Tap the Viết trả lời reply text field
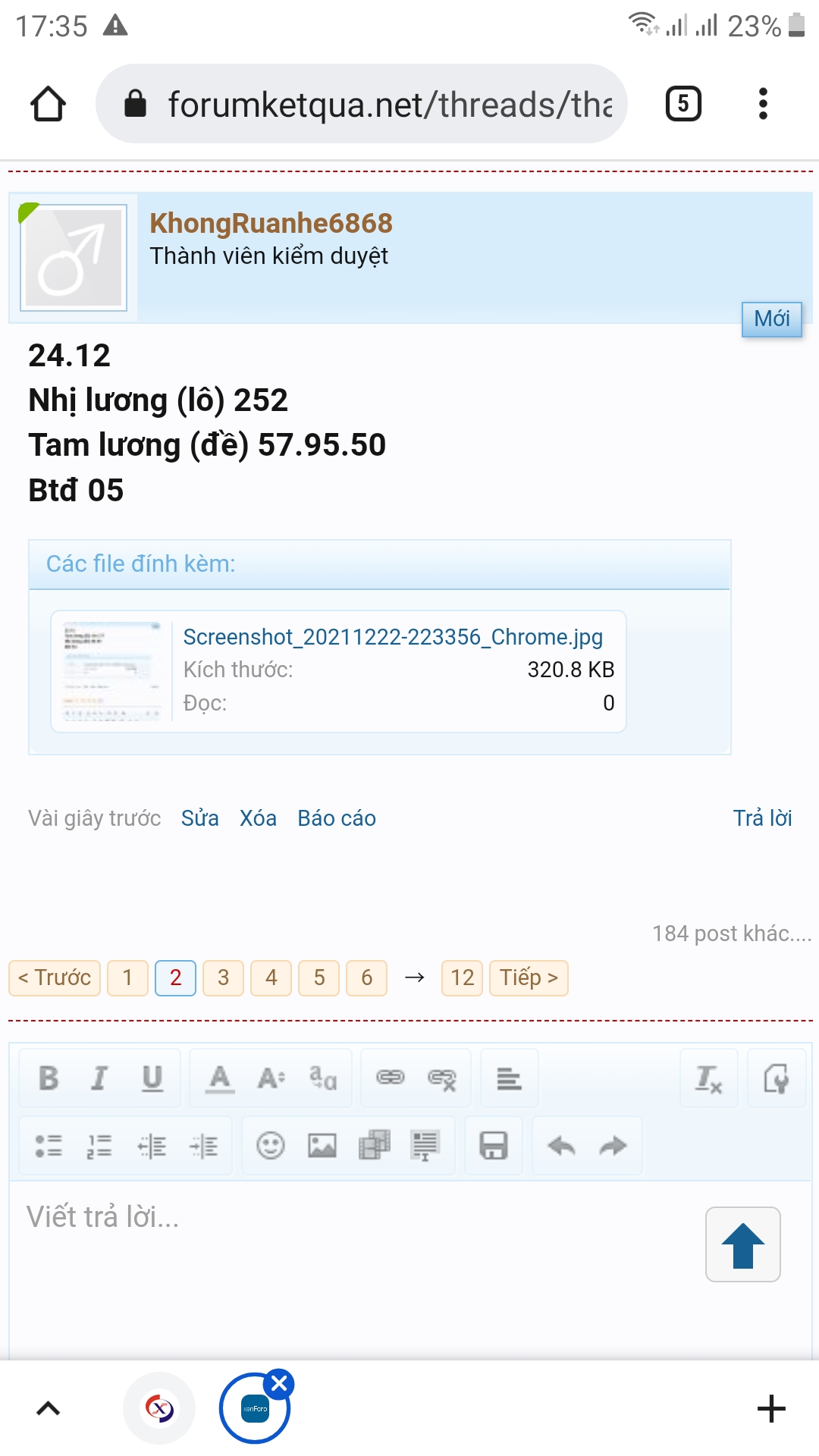The width and height of the screenshot is (819, 1456). [x=358, y=1266]
